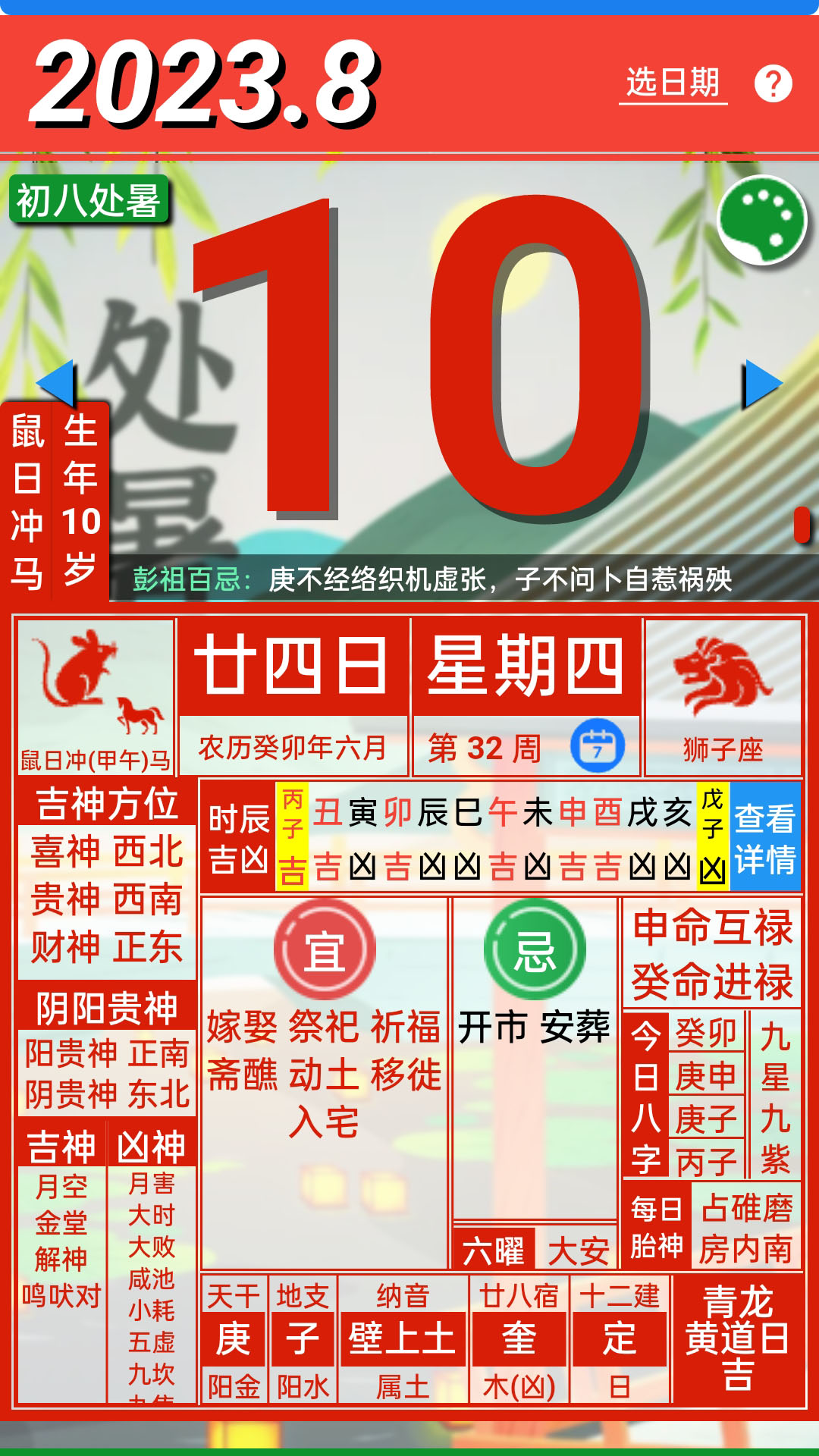Tap 查看详情 for hourly luck details
The image size is (819, 1456).
[764, 838]
